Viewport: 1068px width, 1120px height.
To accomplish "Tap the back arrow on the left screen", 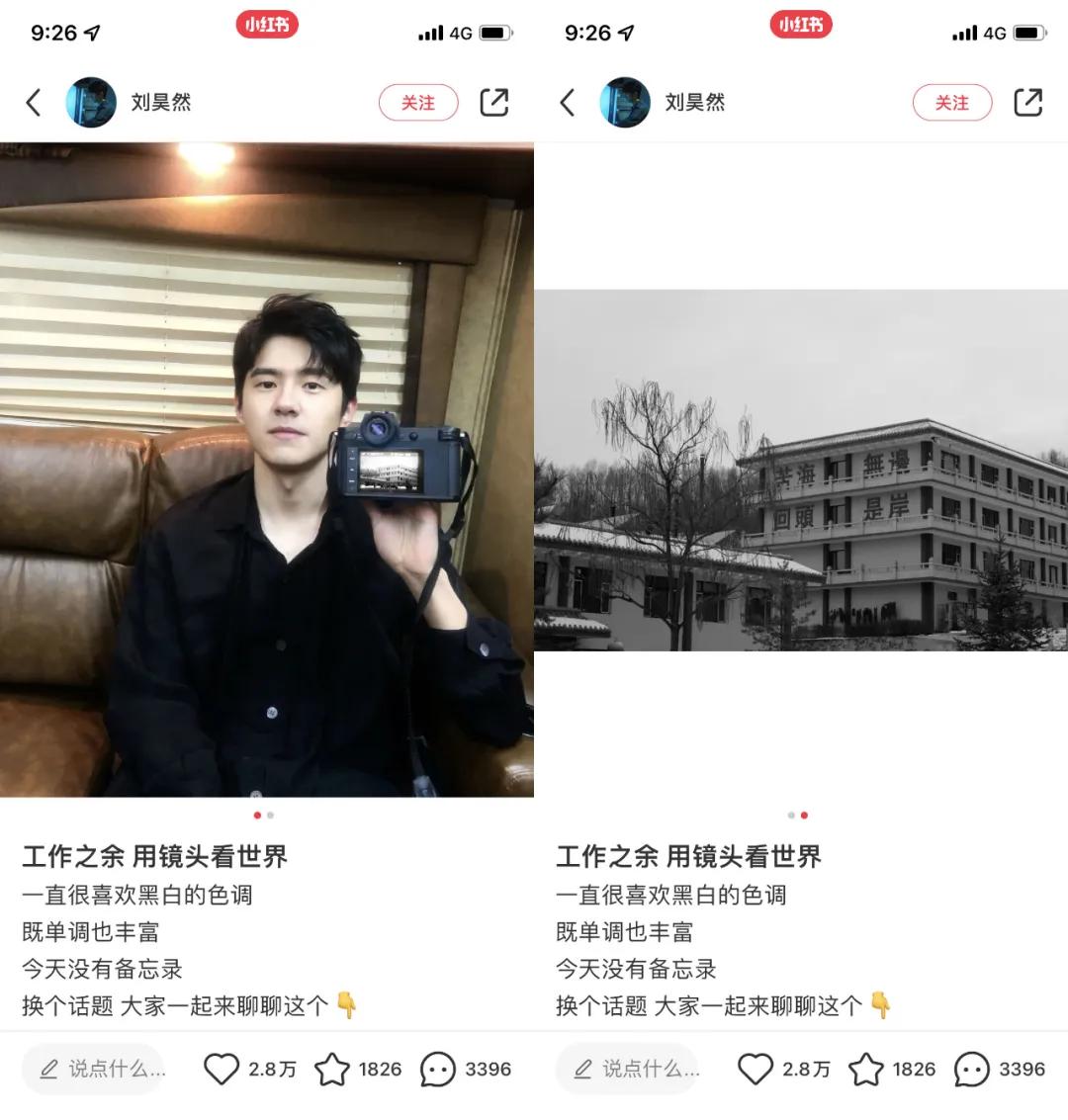I will pos(33,102).
